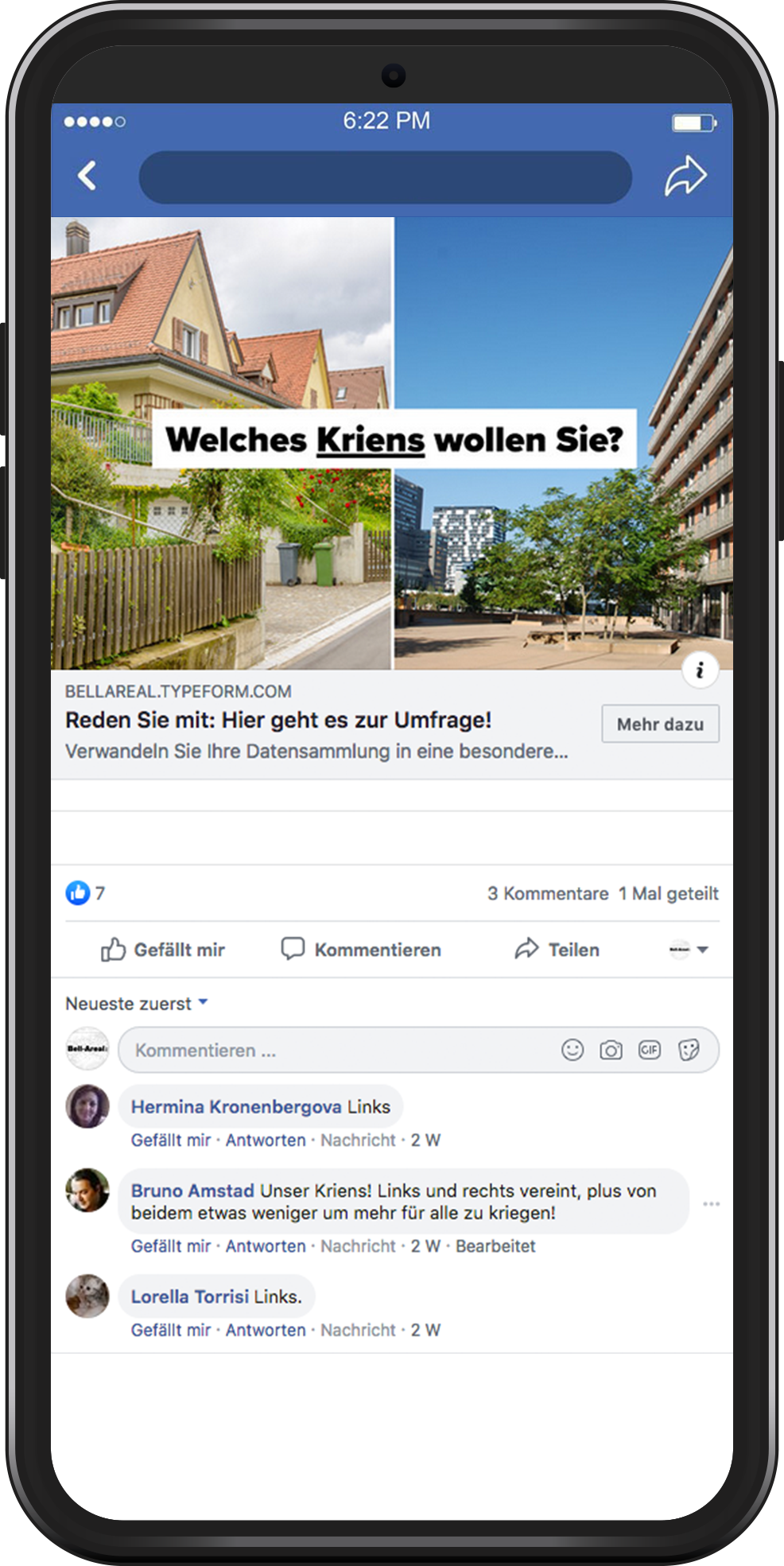Attach a photo with the camera icon
784x1566 pixels.
click(611, 1050)
